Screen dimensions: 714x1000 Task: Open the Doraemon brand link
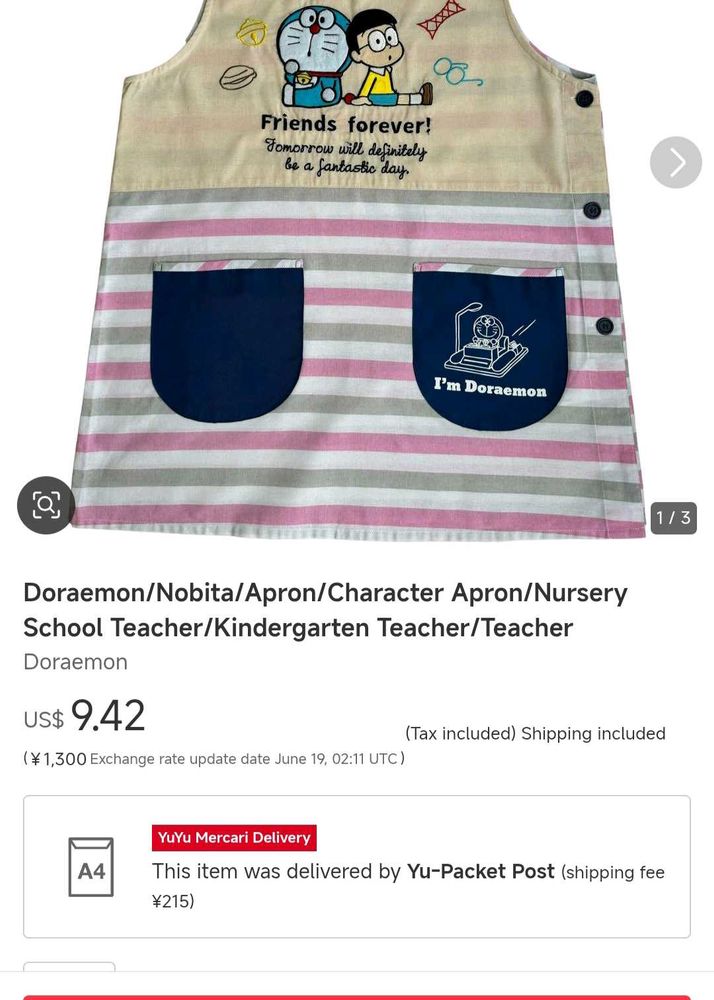(x=75, y=662)
